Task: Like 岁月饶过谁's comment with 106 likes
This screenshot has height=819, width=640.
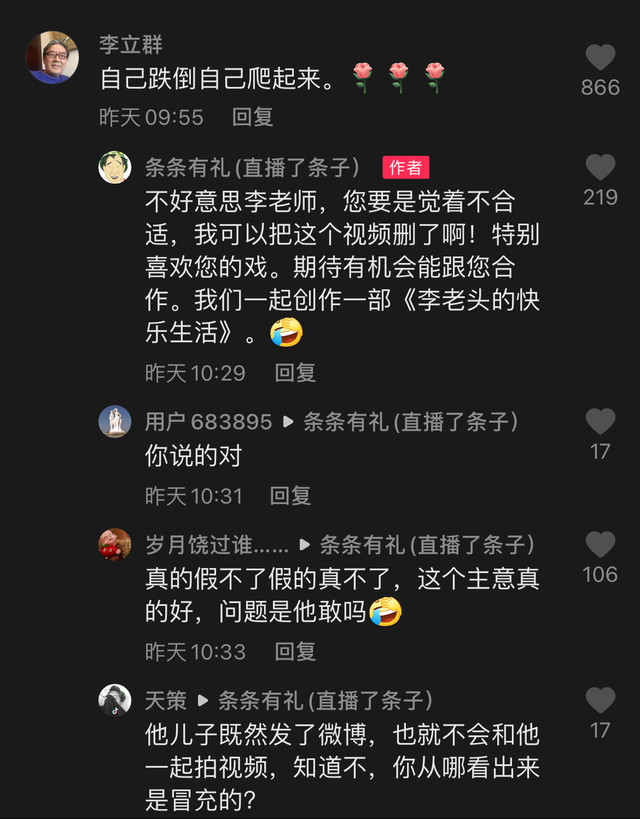Action: (600, 545)
